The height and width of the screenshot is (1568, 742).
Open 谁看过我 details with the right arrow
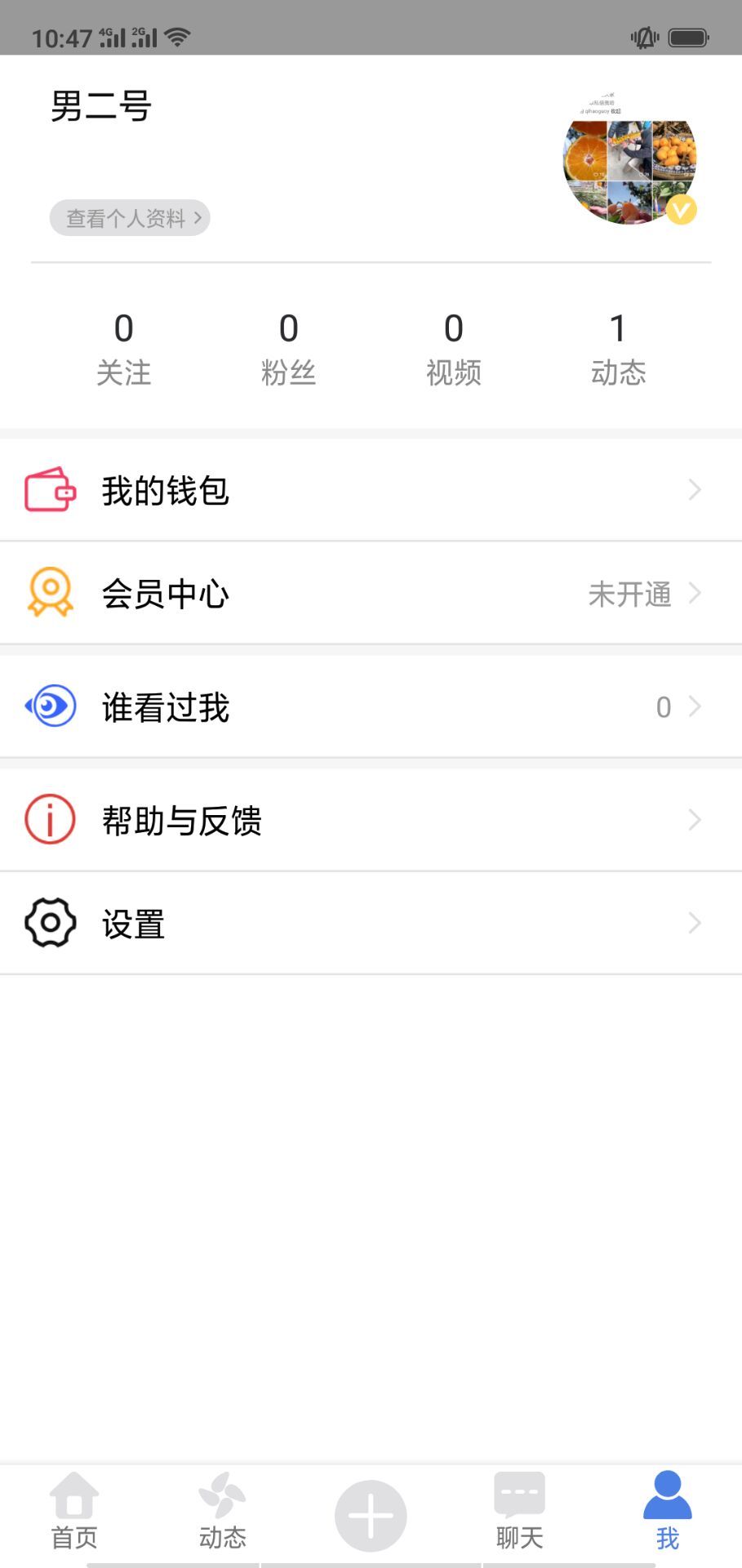coord(693,705)
